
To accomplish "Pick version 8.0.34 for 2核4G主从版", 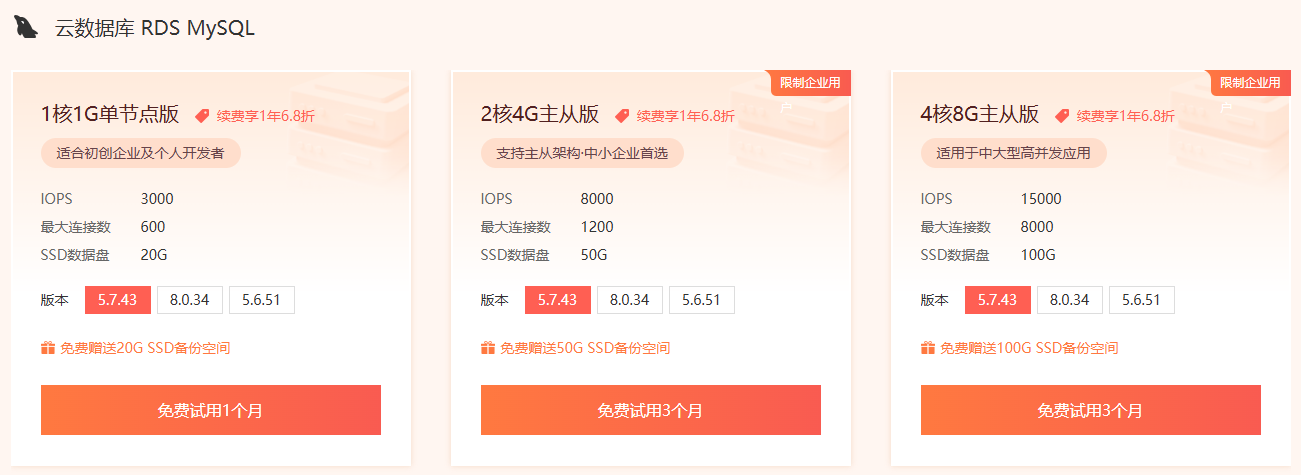I will [x=629, y=300].
